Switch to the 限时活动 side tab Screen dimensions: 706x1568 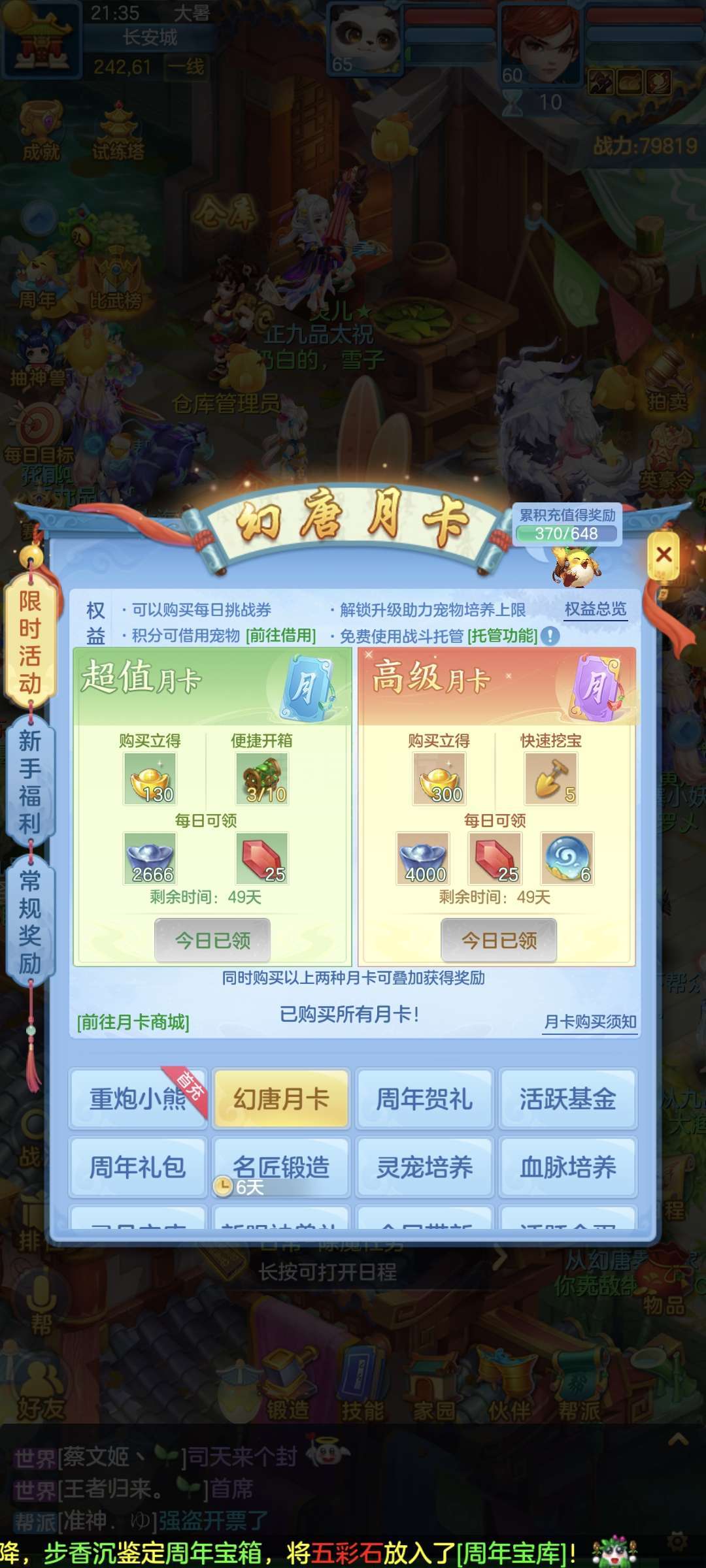click(30, 642)
